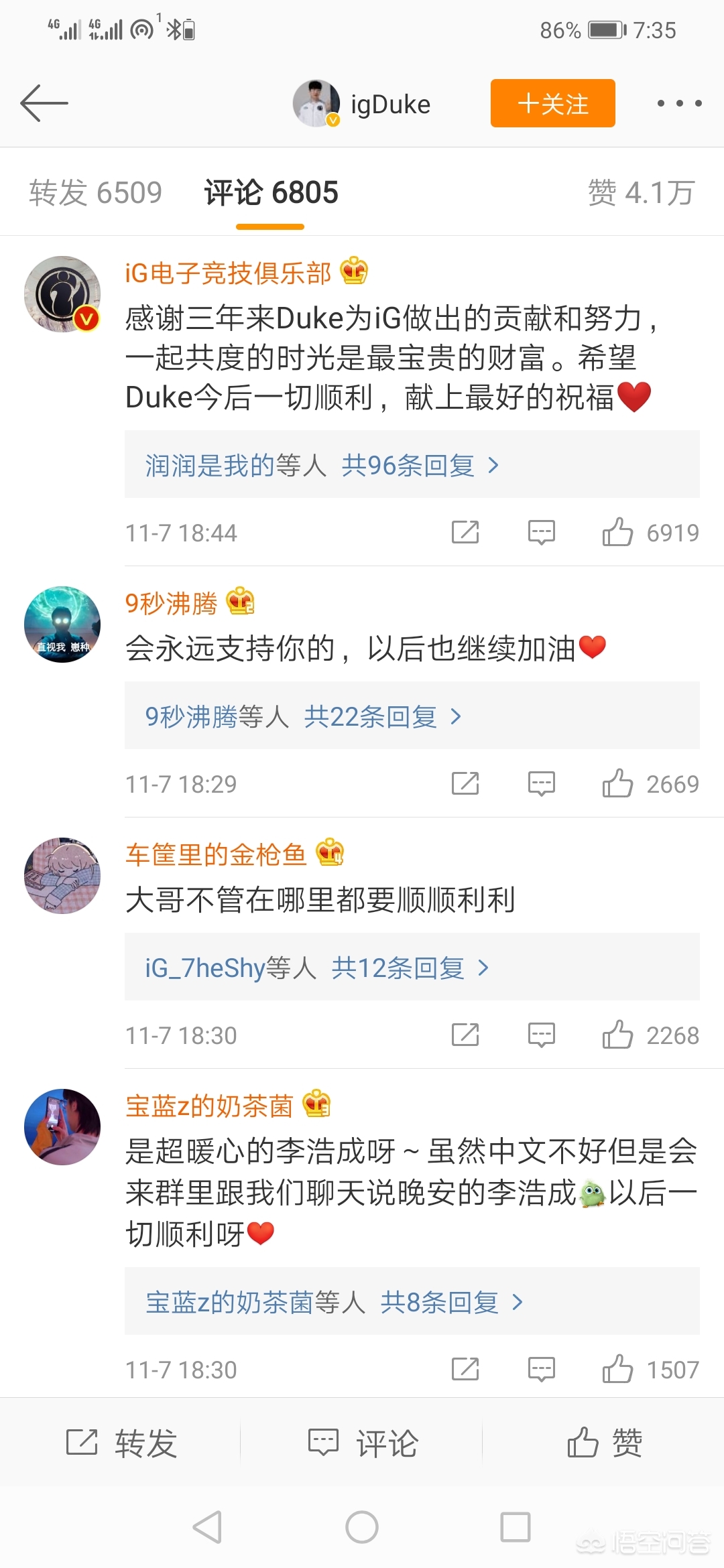Tap 转发 in the bottom action bar
The width and height of the screenshot is (724, 1568).
pyautogui.click(x=121, y=1443)
